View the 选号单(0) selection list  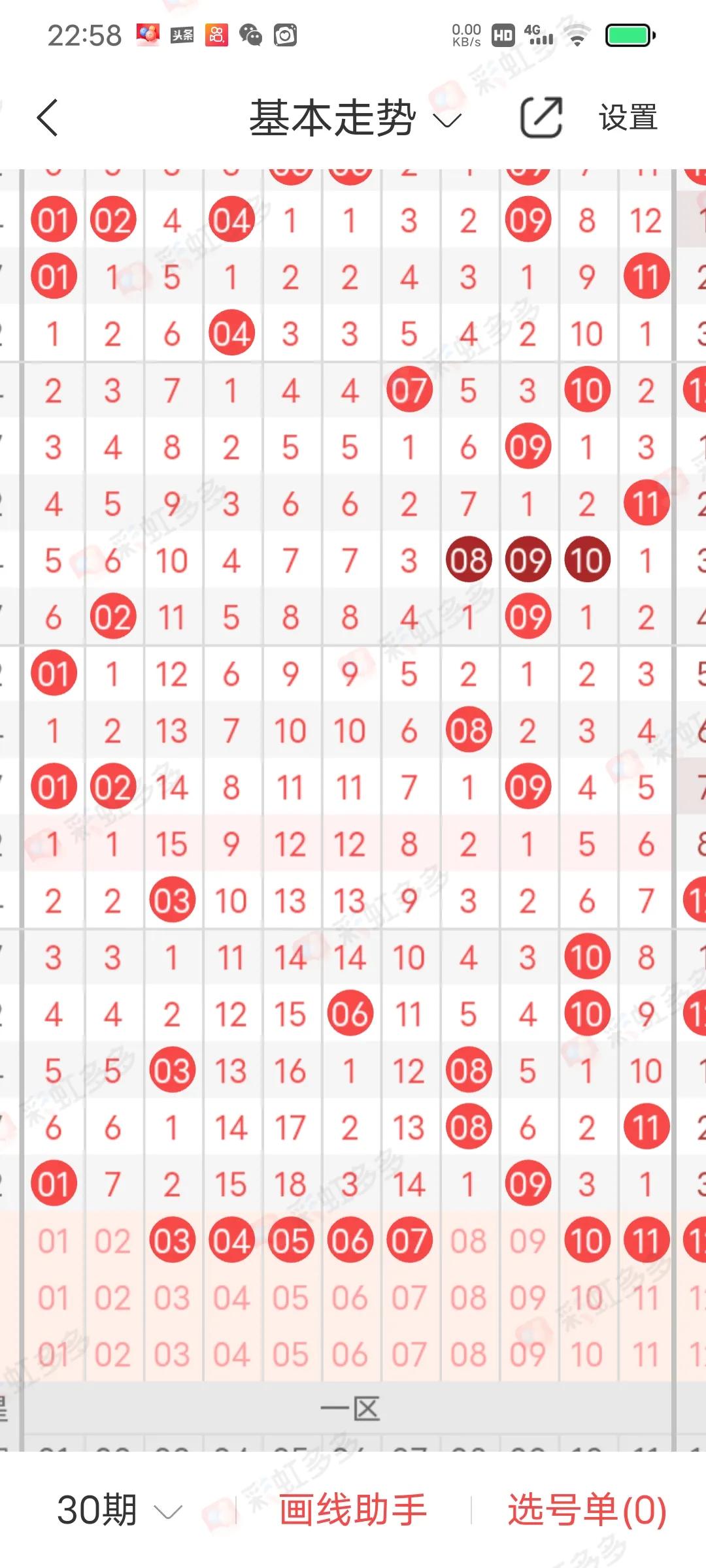pos(586,1511)
